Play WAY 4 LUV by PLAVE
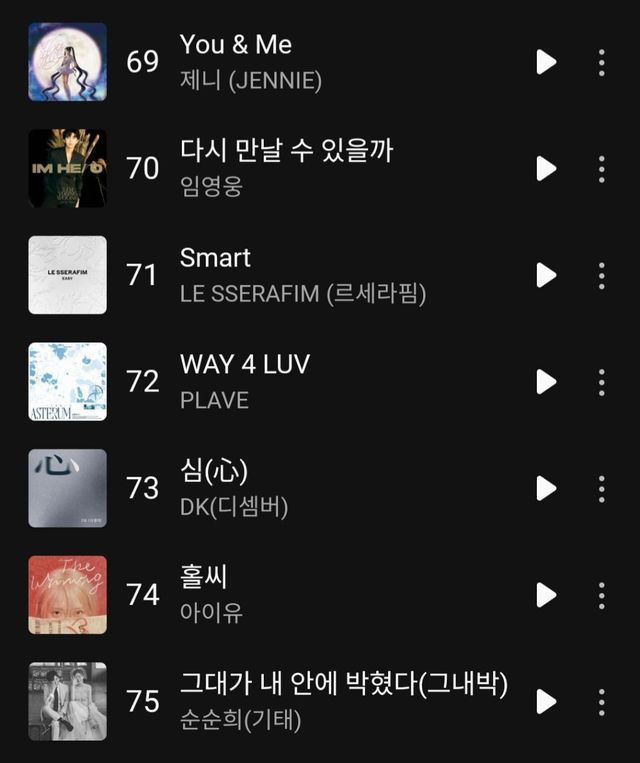 click(x=546, y=382)
